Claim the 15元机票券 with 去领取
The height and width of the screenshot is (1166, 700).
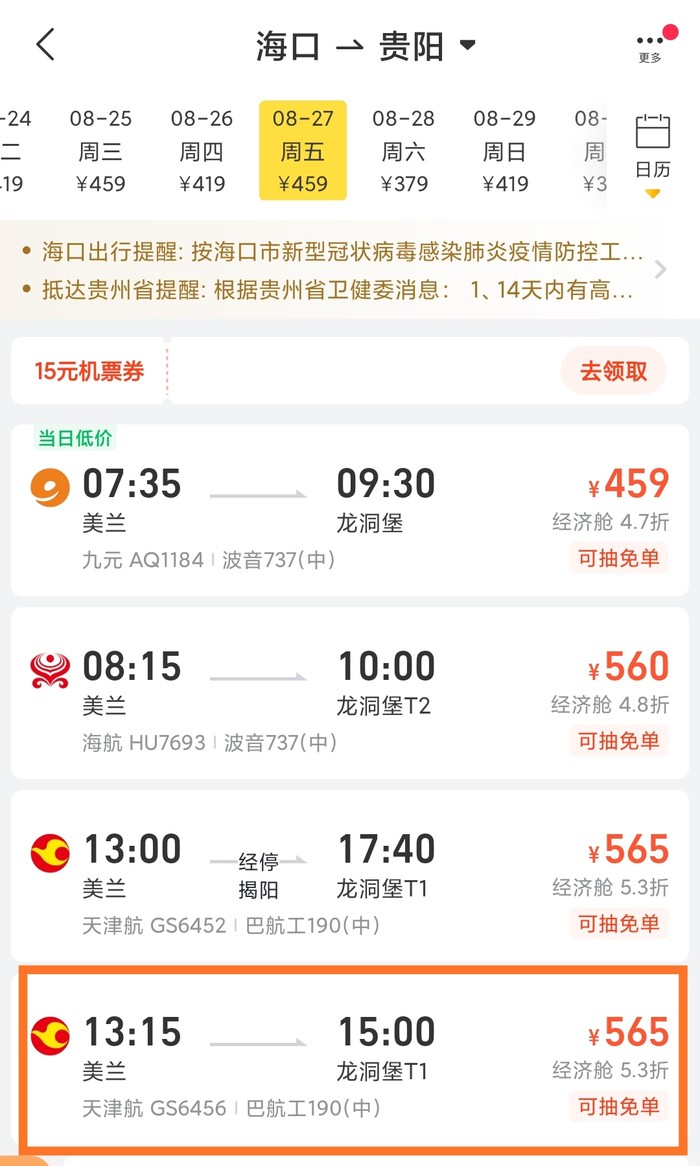(x=613, y=371)
